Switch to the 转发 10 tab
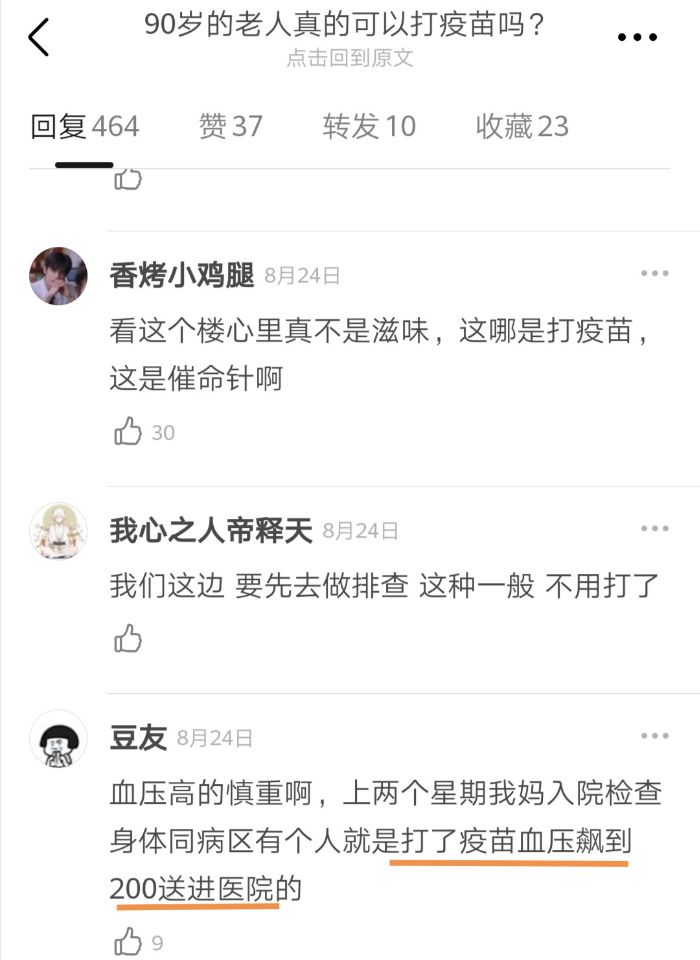Screen dimensions: 700x960 369,126
